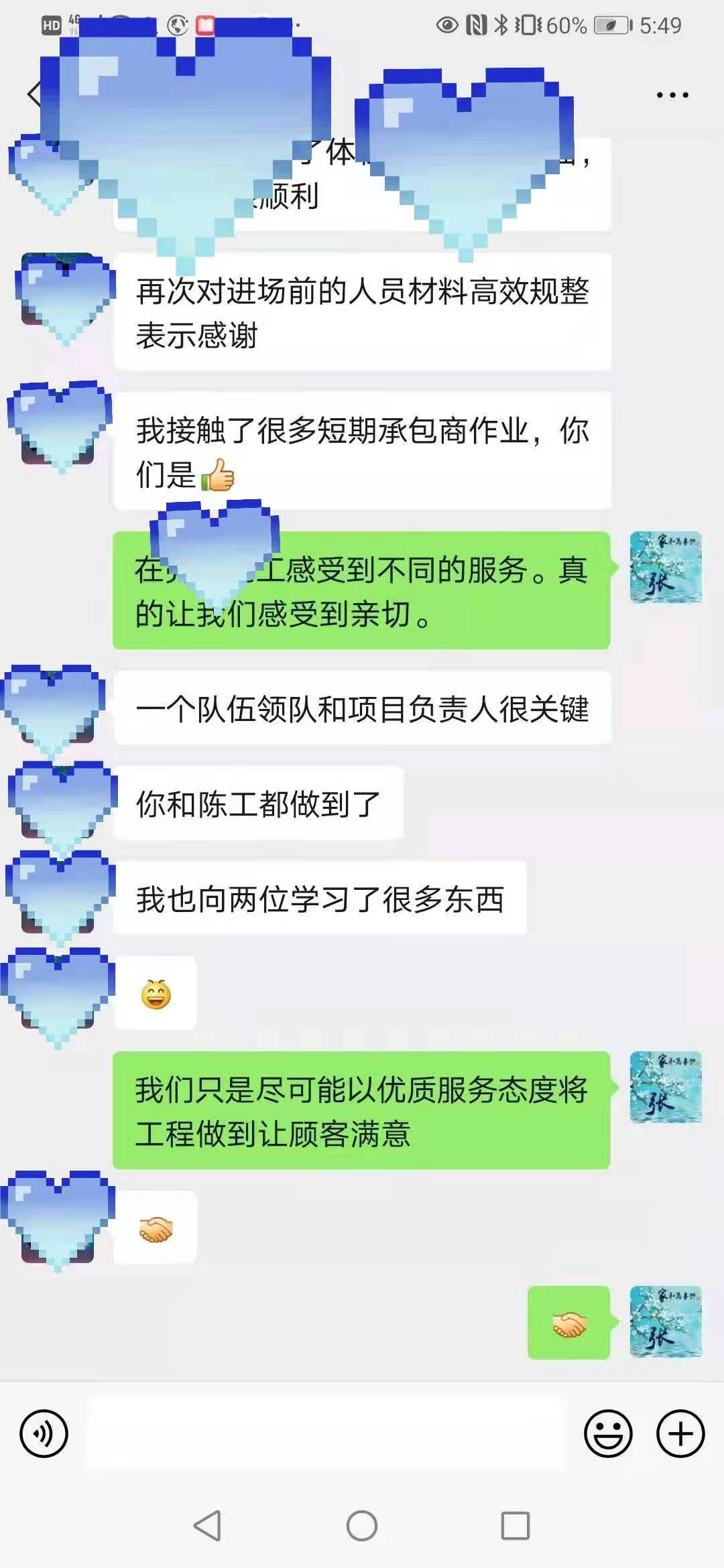Tap my avatar beside the 优质服务态度 message
Screen dimensions: 724x1568
tap(666, 1087)
